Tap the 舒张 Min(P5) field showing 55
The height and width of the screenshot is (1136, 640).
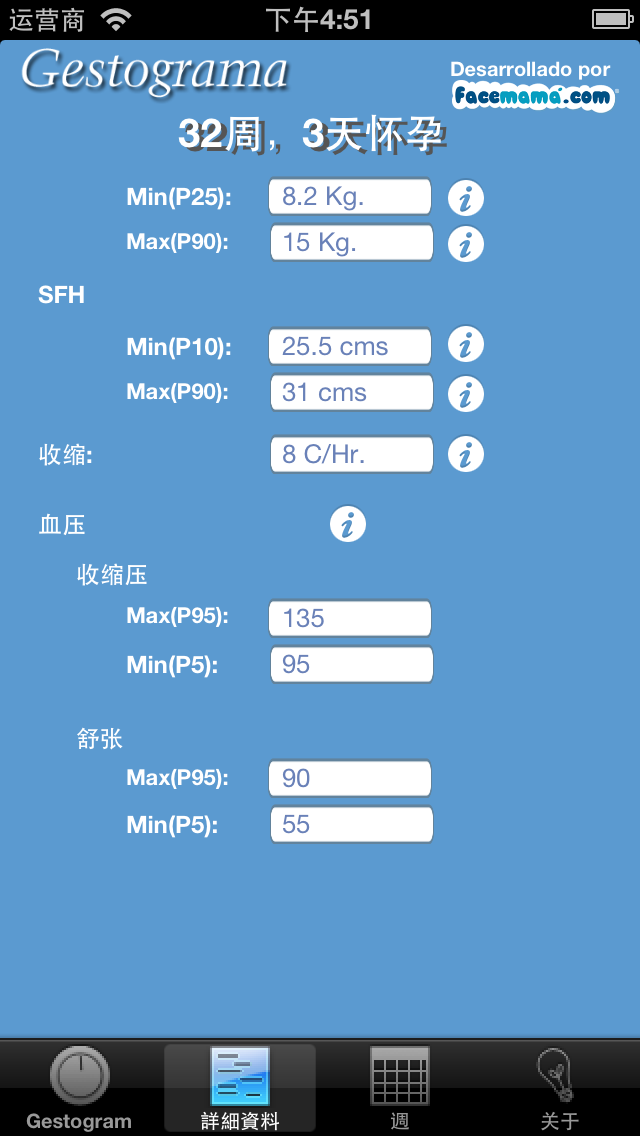pos(350,825)
